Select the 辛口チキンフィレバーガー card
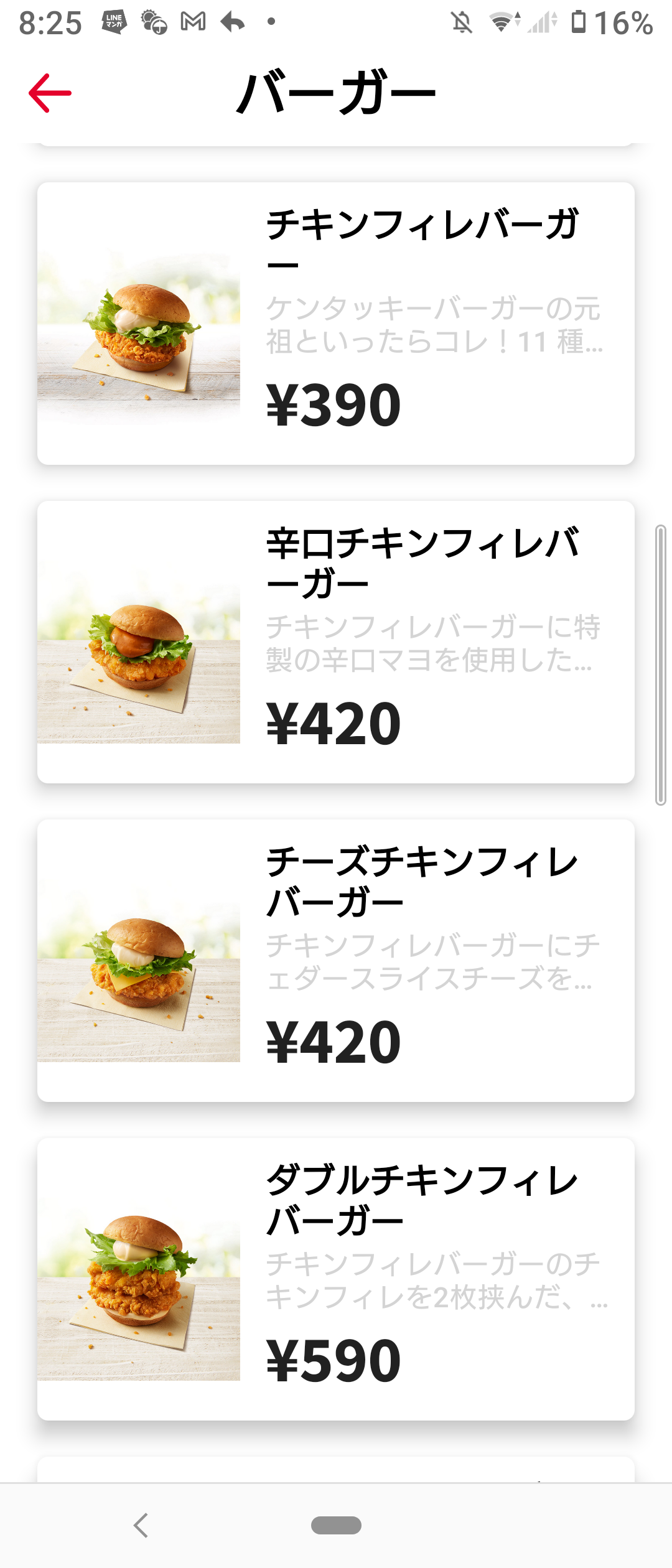 336,642
